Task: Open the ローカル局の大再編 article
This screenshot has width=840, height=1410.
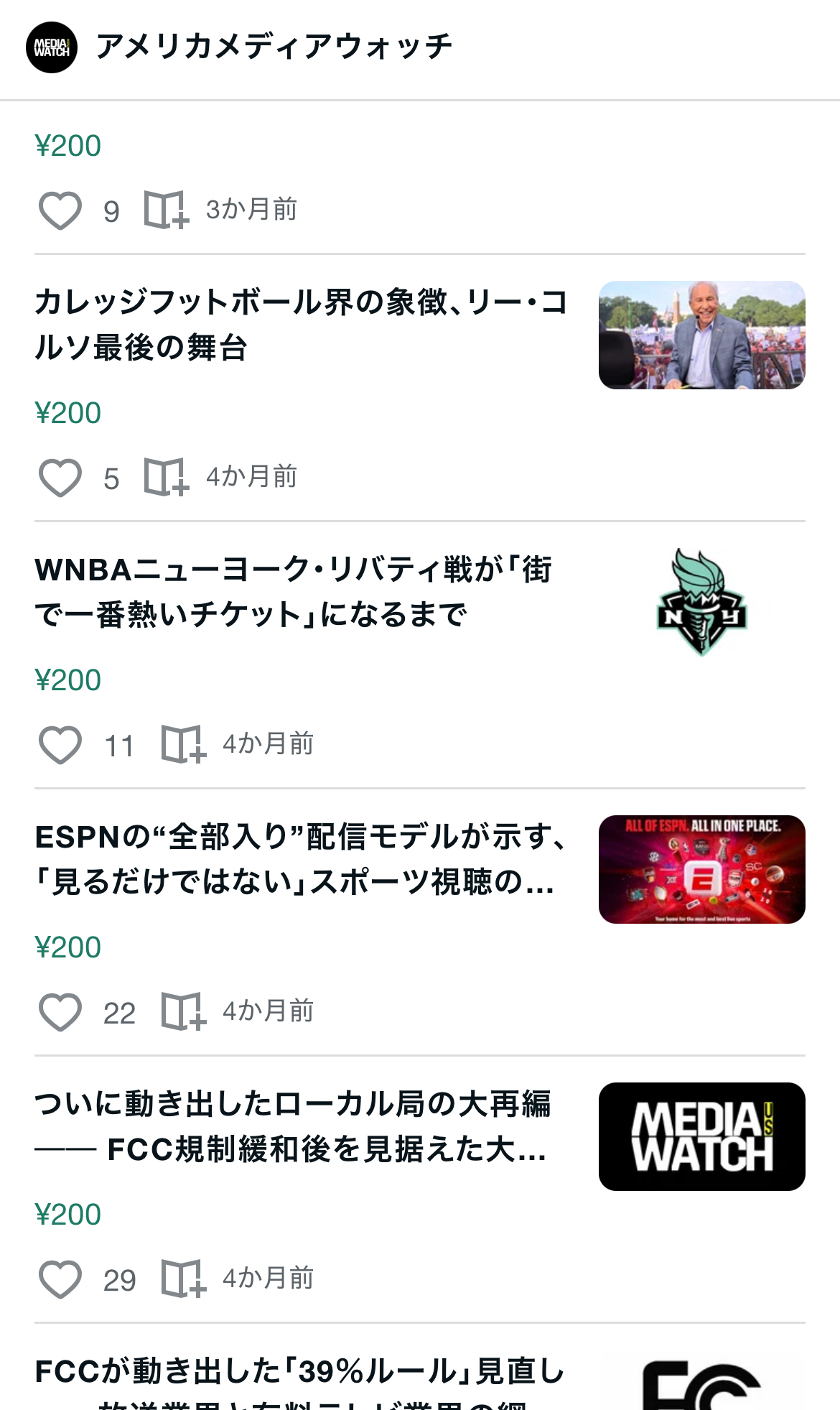Action: pyautogui.click(x=294, y=1126)
